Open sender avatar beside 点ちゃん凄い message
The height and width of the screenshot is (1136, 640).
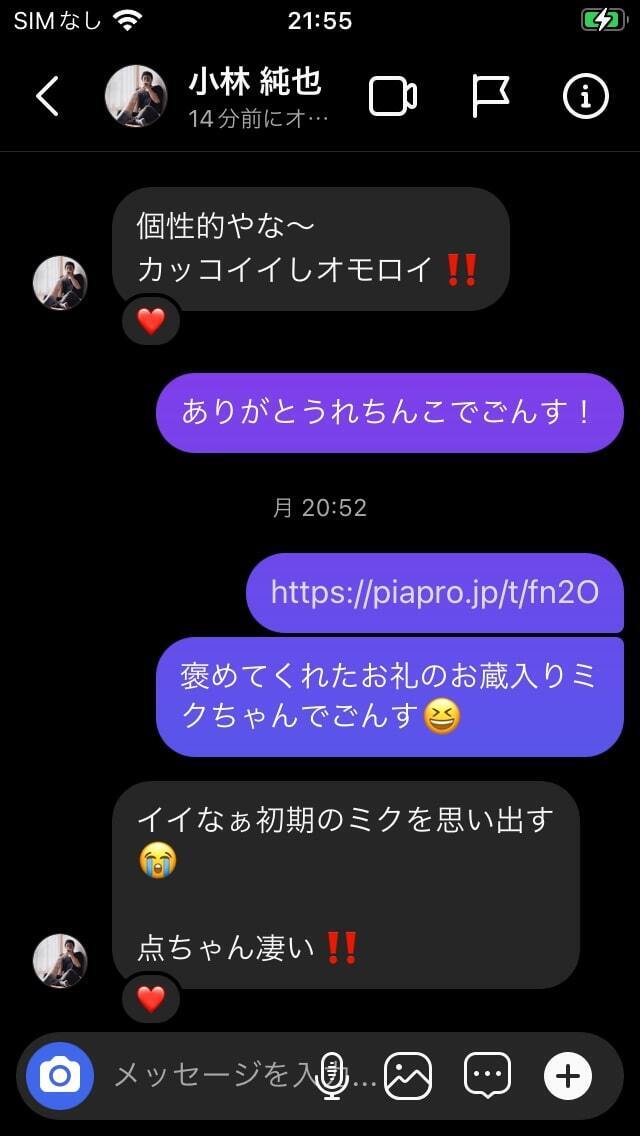click(x=60, y=961)
